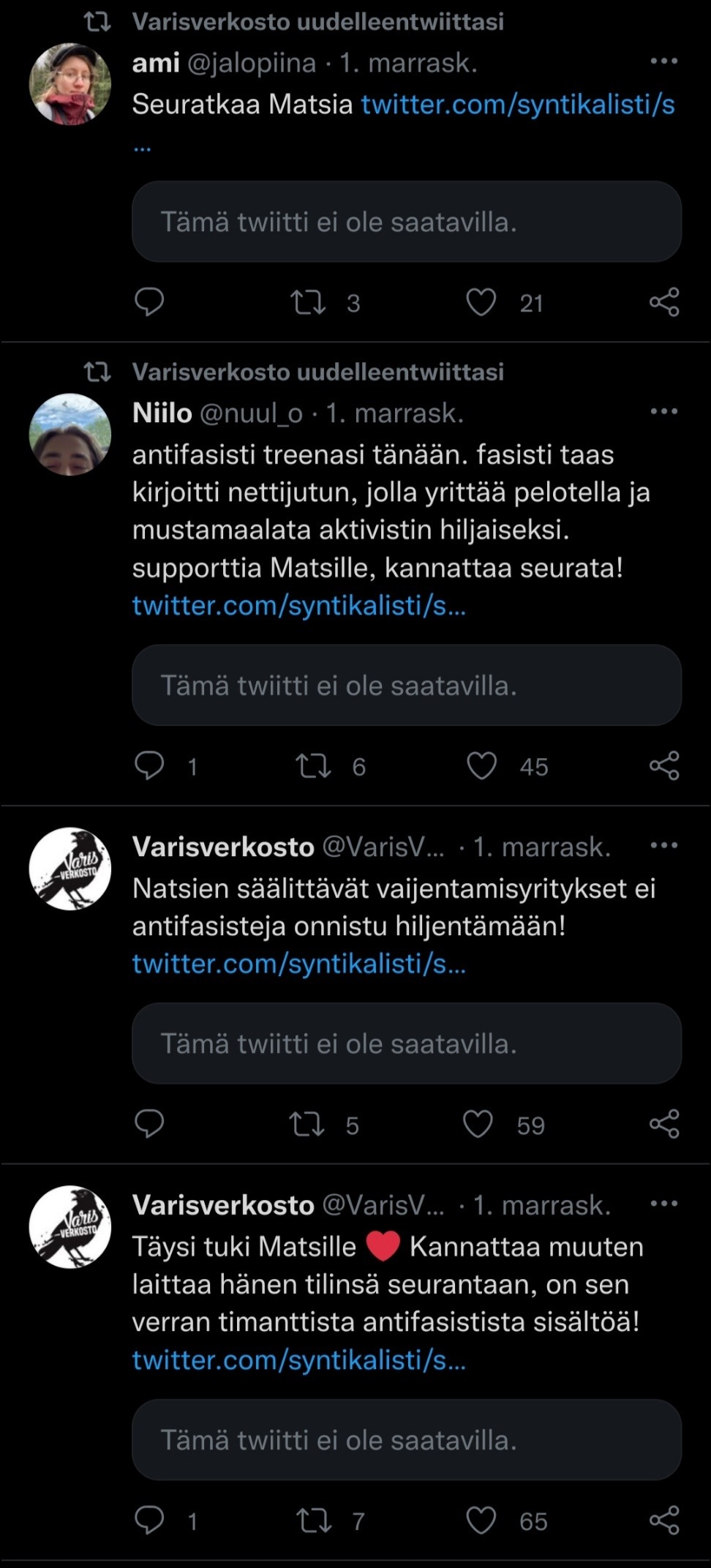Retweet the Natsien säälittävät tweet
The width and height of the screenshot is (711, 1568).
coord(307,1125)
